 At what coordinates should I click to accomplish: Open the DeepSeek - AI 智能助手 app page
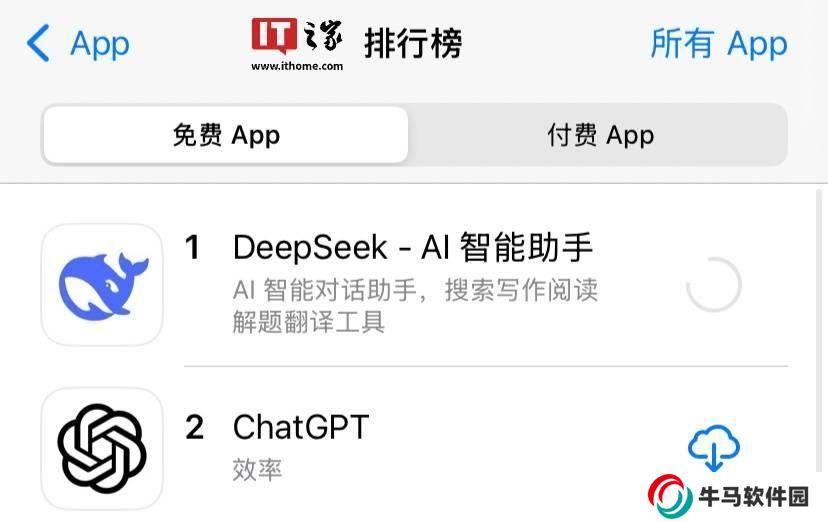412,247
